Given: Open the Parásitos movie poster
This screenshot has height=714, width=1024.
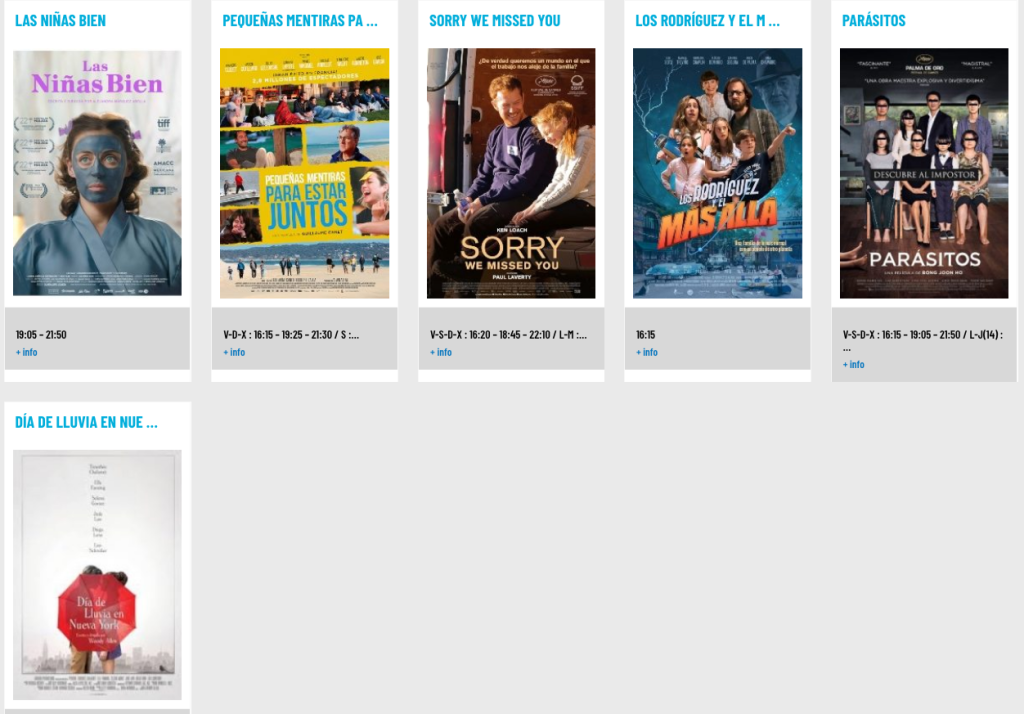Looking at the screenshot, I should click(924, 173).
